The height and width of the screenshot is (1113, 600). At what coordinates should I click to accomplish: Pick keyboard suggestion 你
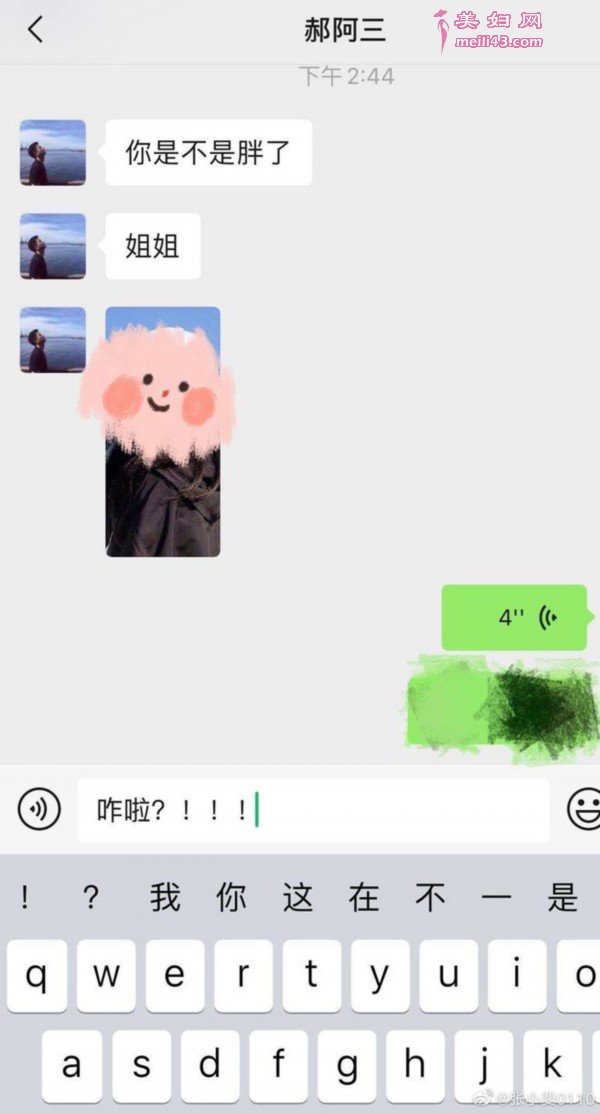(x=231, y=898)
